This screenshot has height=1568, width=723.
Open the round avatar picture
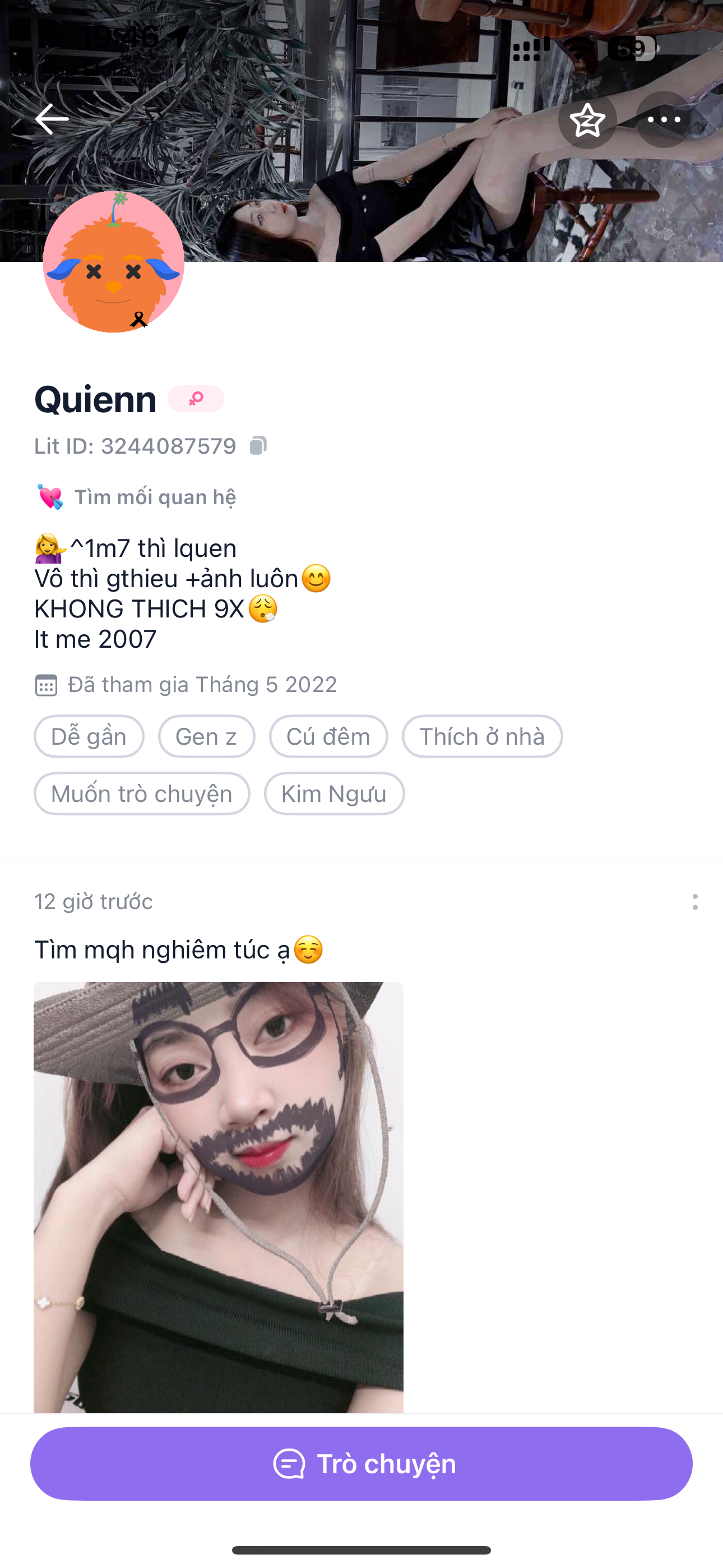114,262
